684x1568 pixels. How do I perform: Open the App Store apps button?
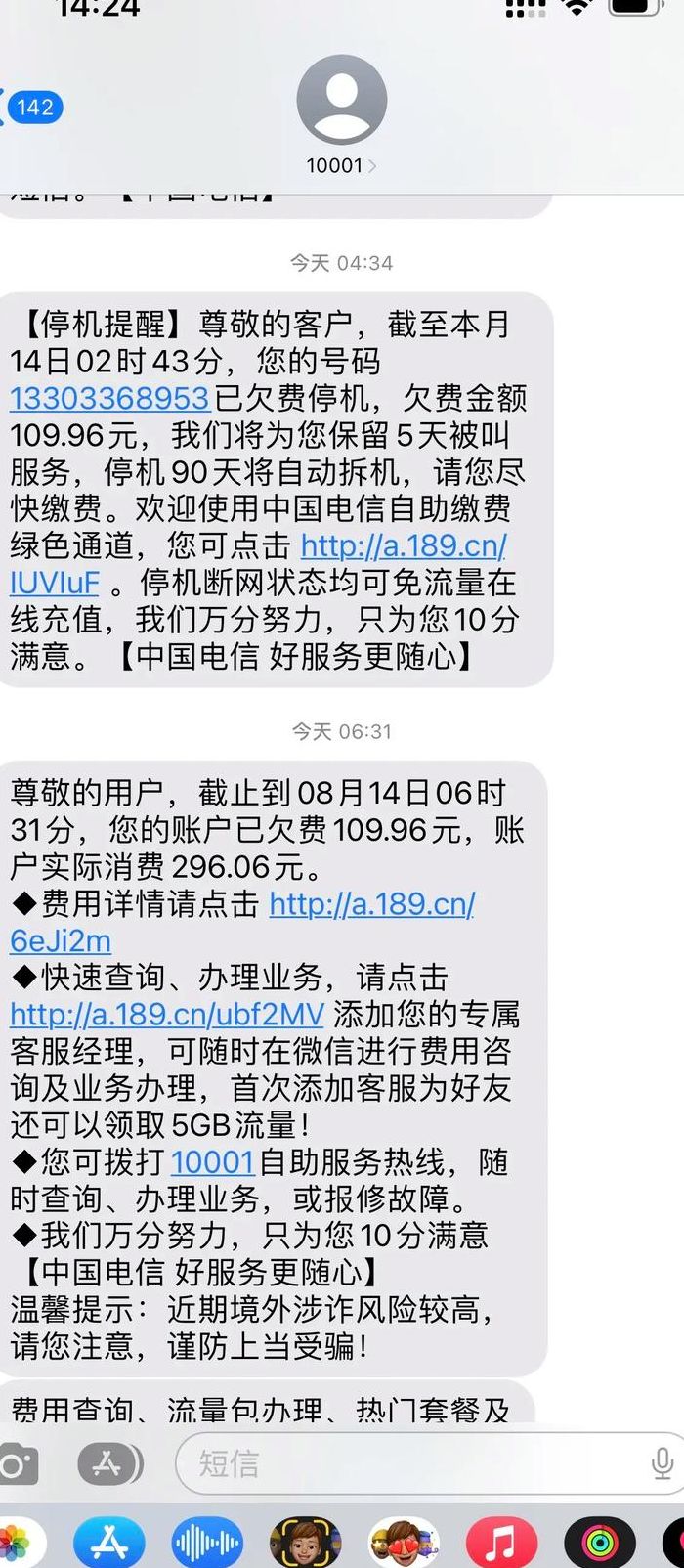click(x=108, y=1464)
